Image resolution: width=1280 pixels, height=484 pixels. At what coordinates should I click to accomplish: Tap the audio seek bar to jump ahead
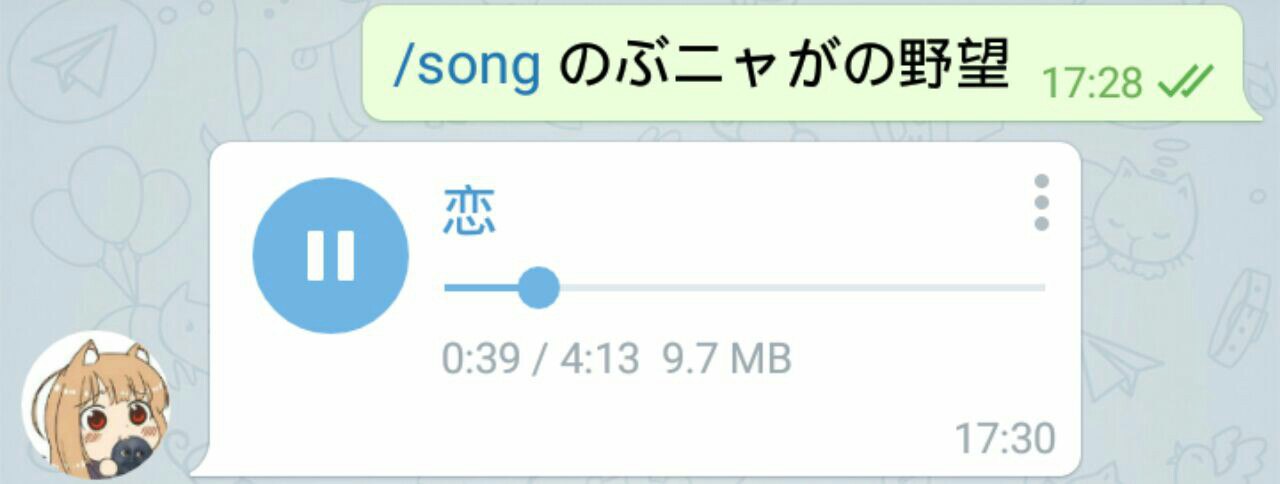(x=800, y=288)
